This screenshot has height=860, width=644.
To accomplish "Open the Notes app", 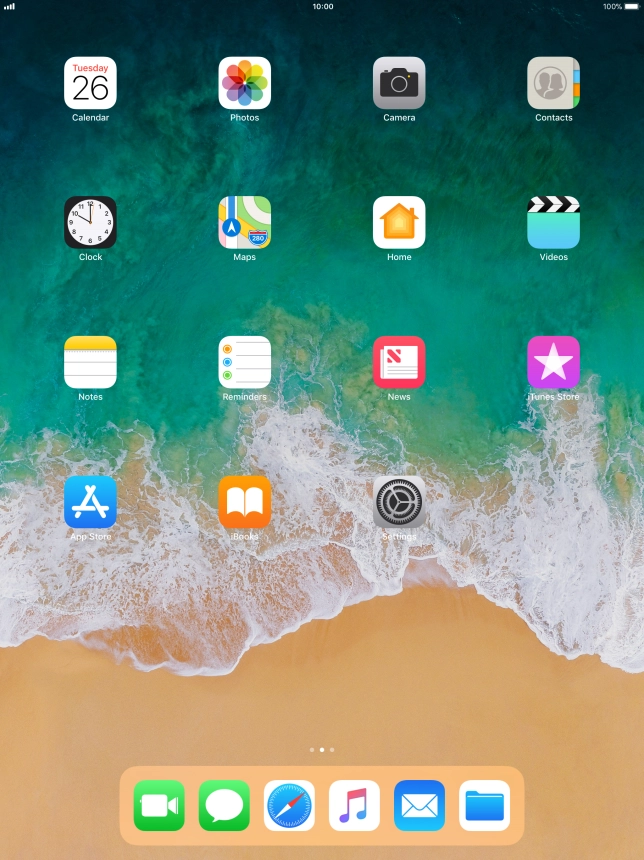I will click(x=90, y=362).
